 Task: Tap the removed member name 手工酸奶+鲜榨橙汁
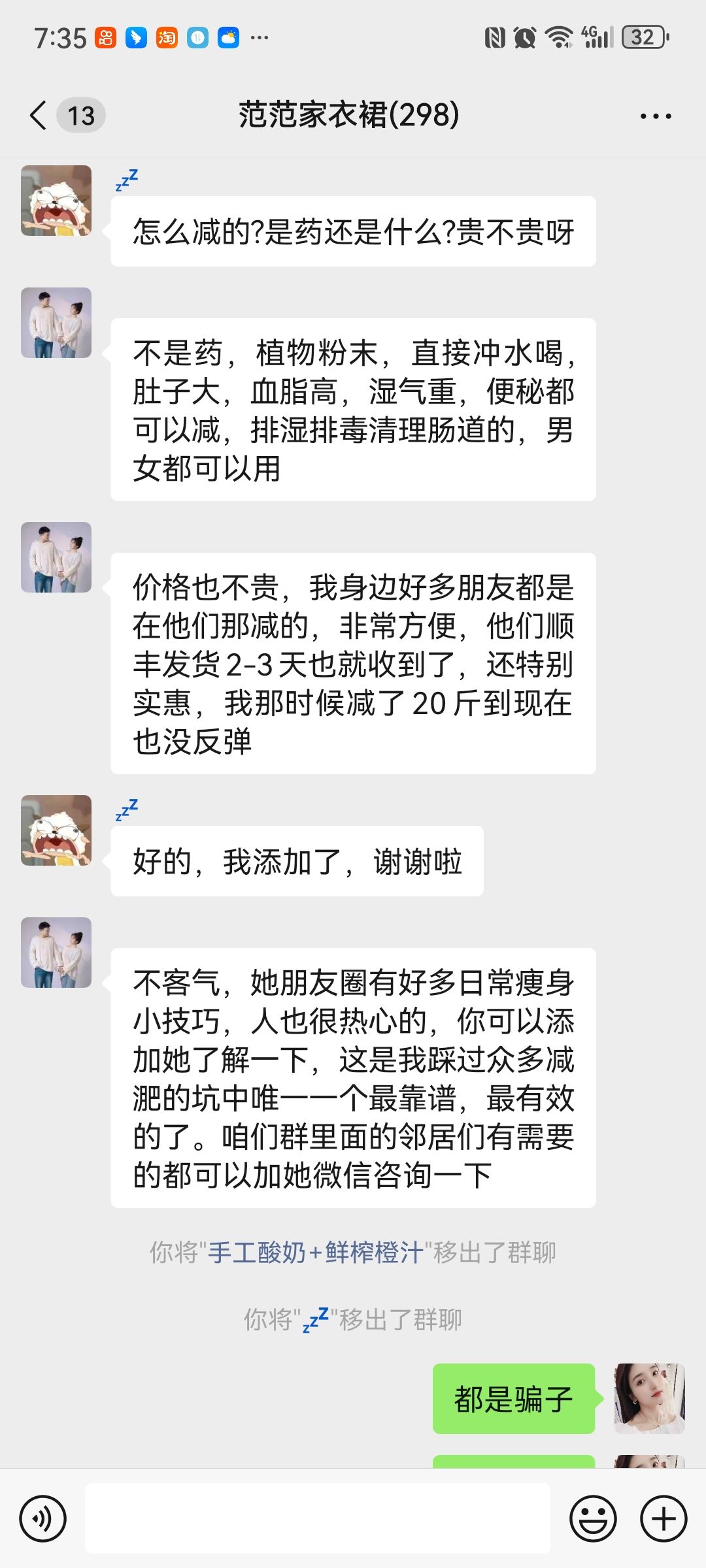(316, 1252)
